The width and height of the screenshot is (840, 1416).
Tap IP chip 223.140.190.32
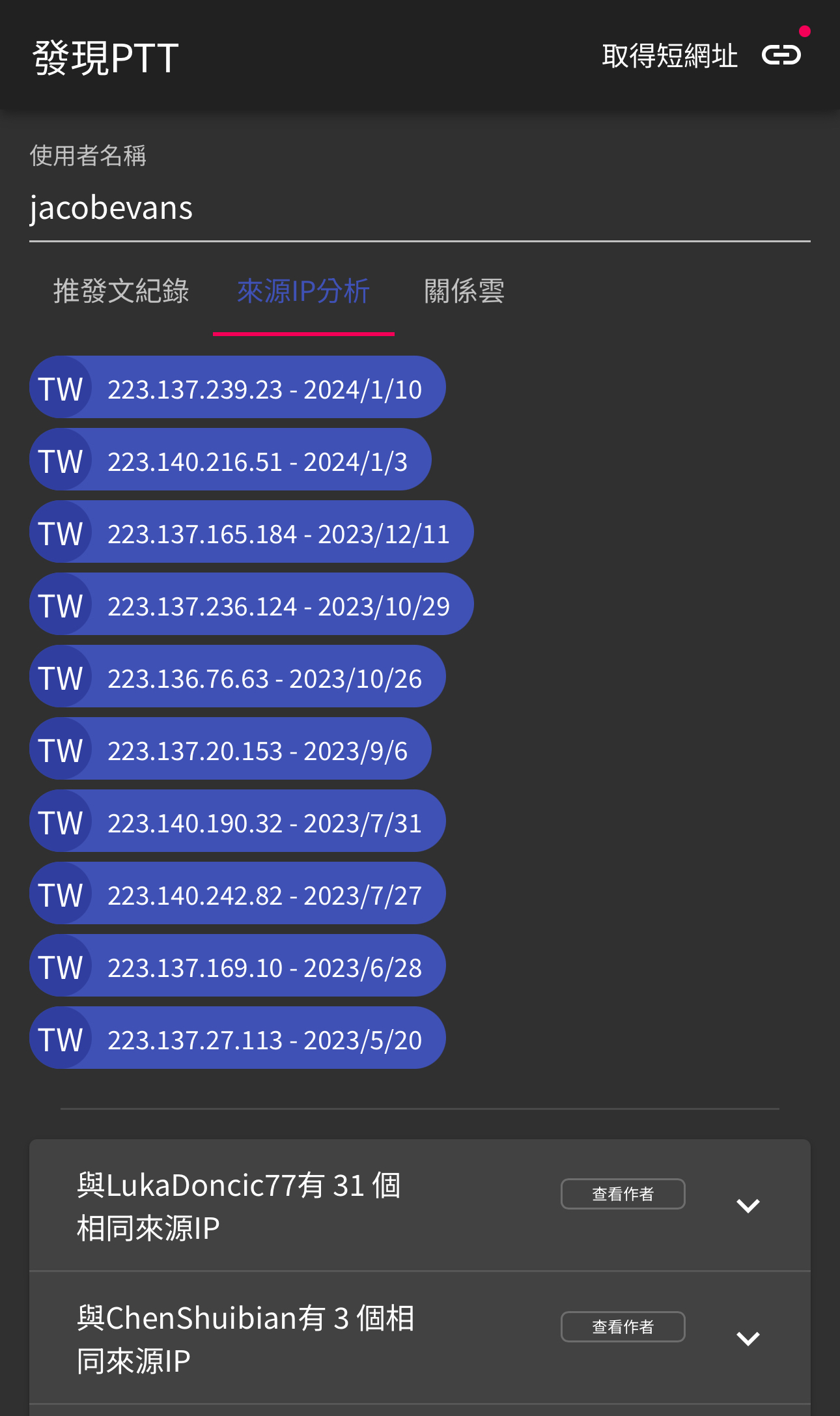click(238, 821)
